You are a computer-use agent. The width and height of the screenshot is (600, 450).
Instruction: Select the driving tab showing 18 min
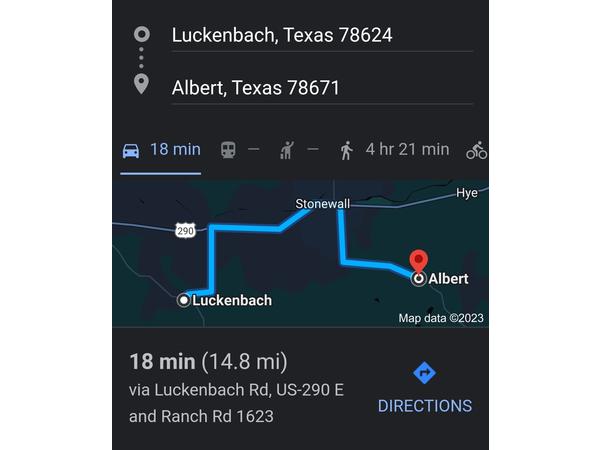[161, 150]
